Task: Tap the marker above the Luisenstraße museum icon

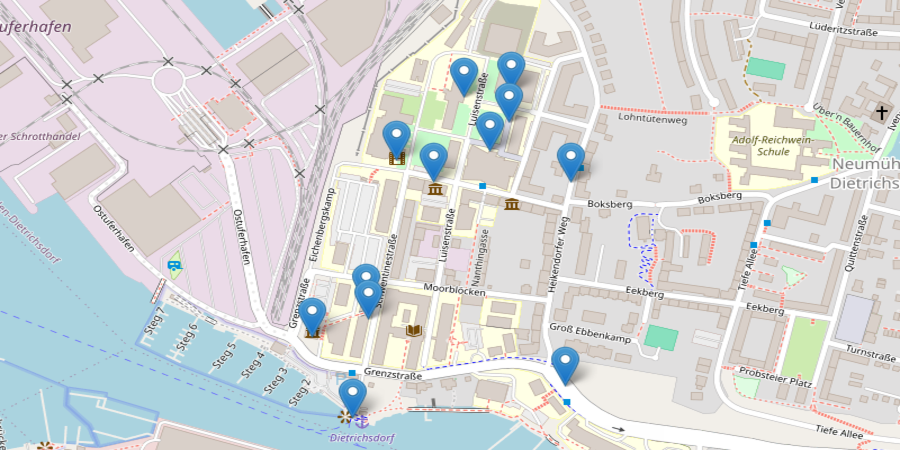Action: (433, 160)
